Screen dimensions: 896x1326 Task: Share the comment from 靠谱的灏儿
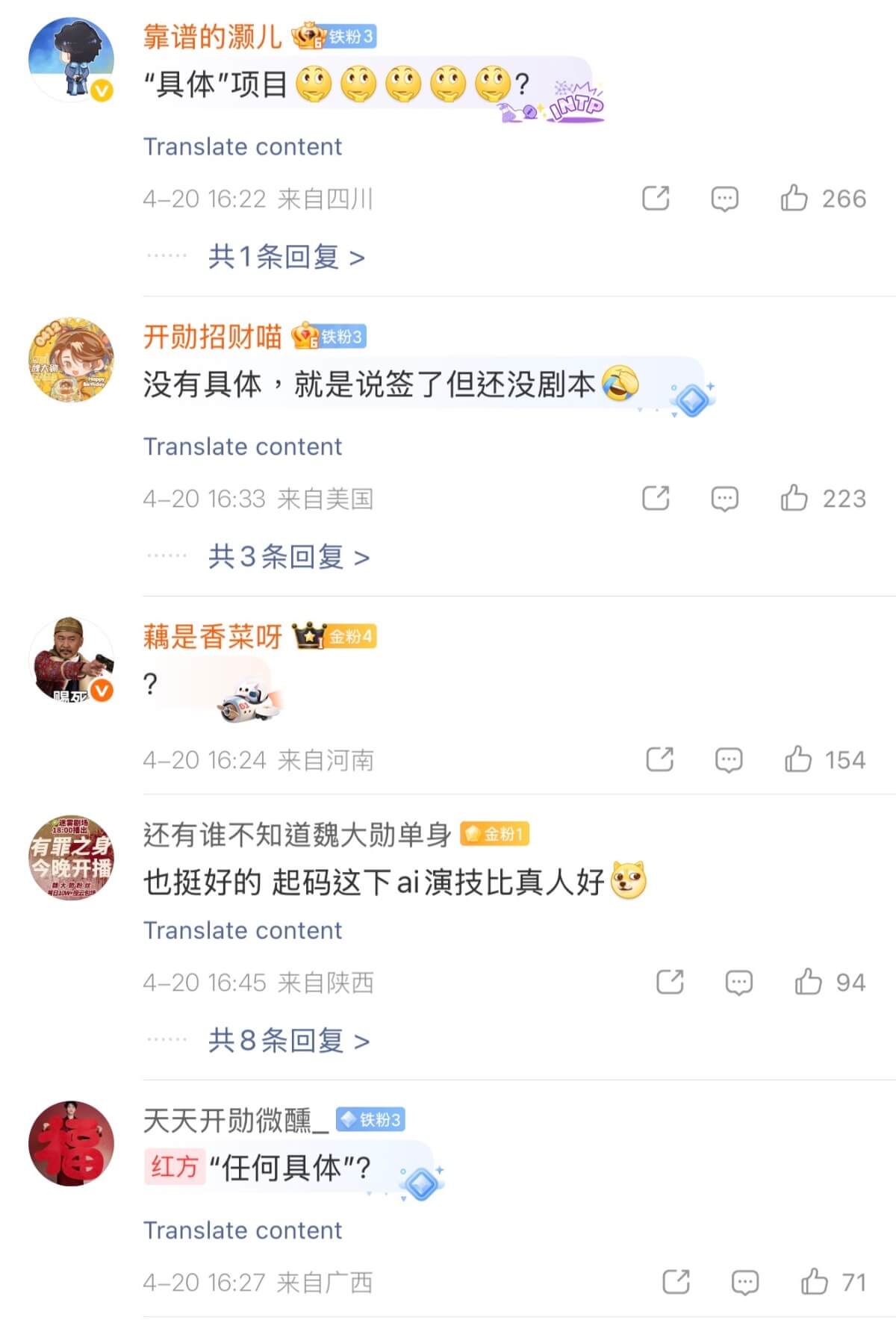[x=656, y=199]
